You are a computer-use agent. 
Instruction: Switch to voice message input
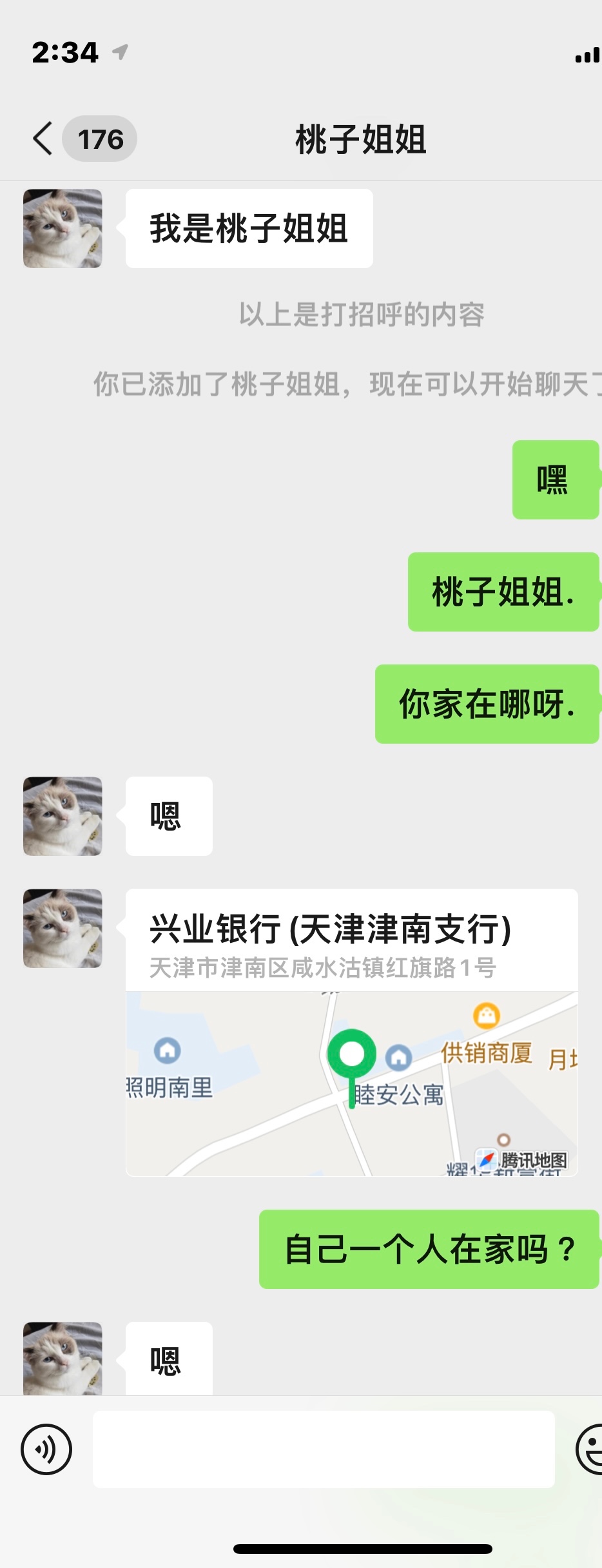pyautogui.click(x=46, y=1449)
